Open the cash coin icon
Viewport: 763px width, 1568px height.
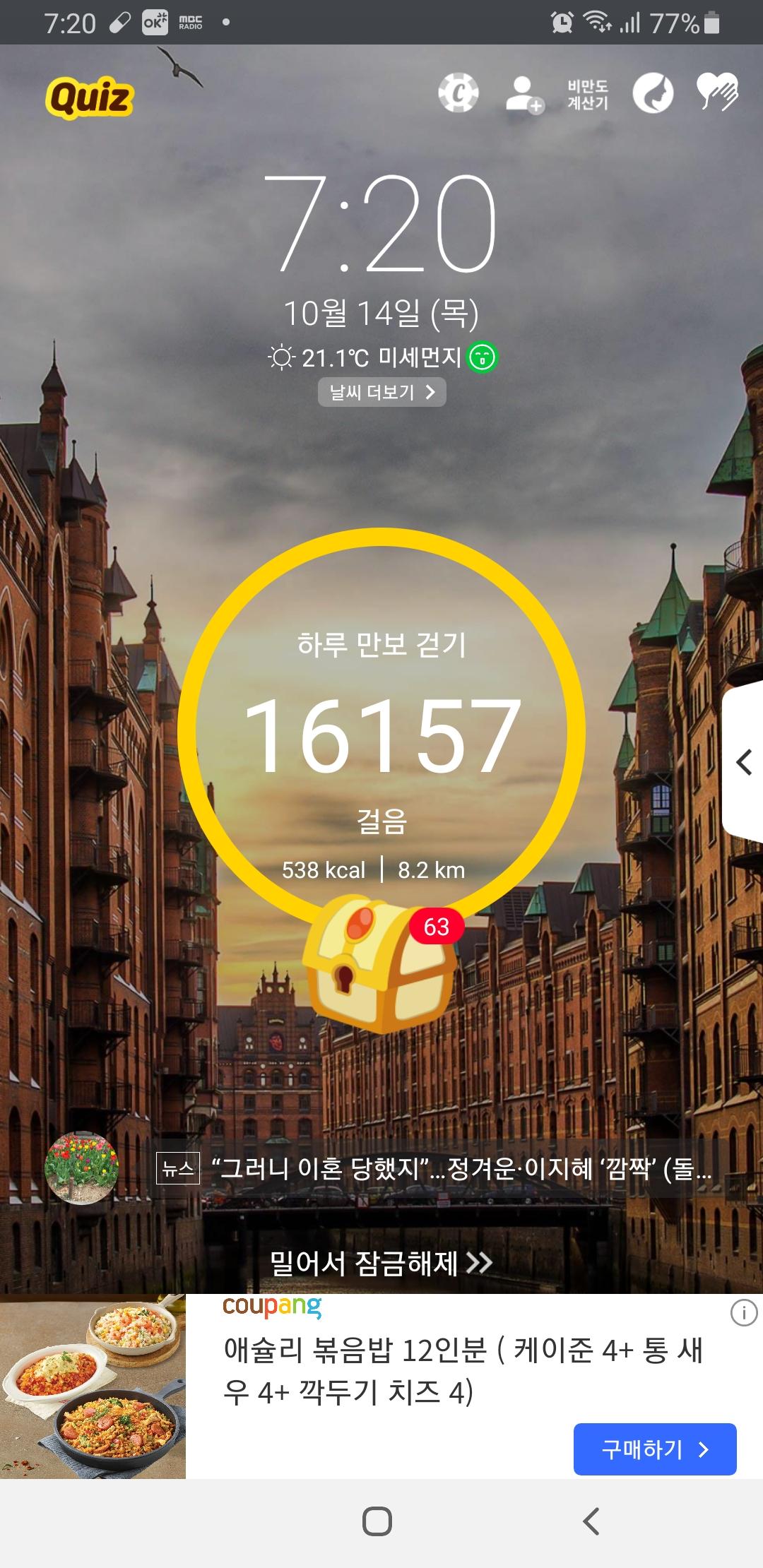[x=458, y=93]
